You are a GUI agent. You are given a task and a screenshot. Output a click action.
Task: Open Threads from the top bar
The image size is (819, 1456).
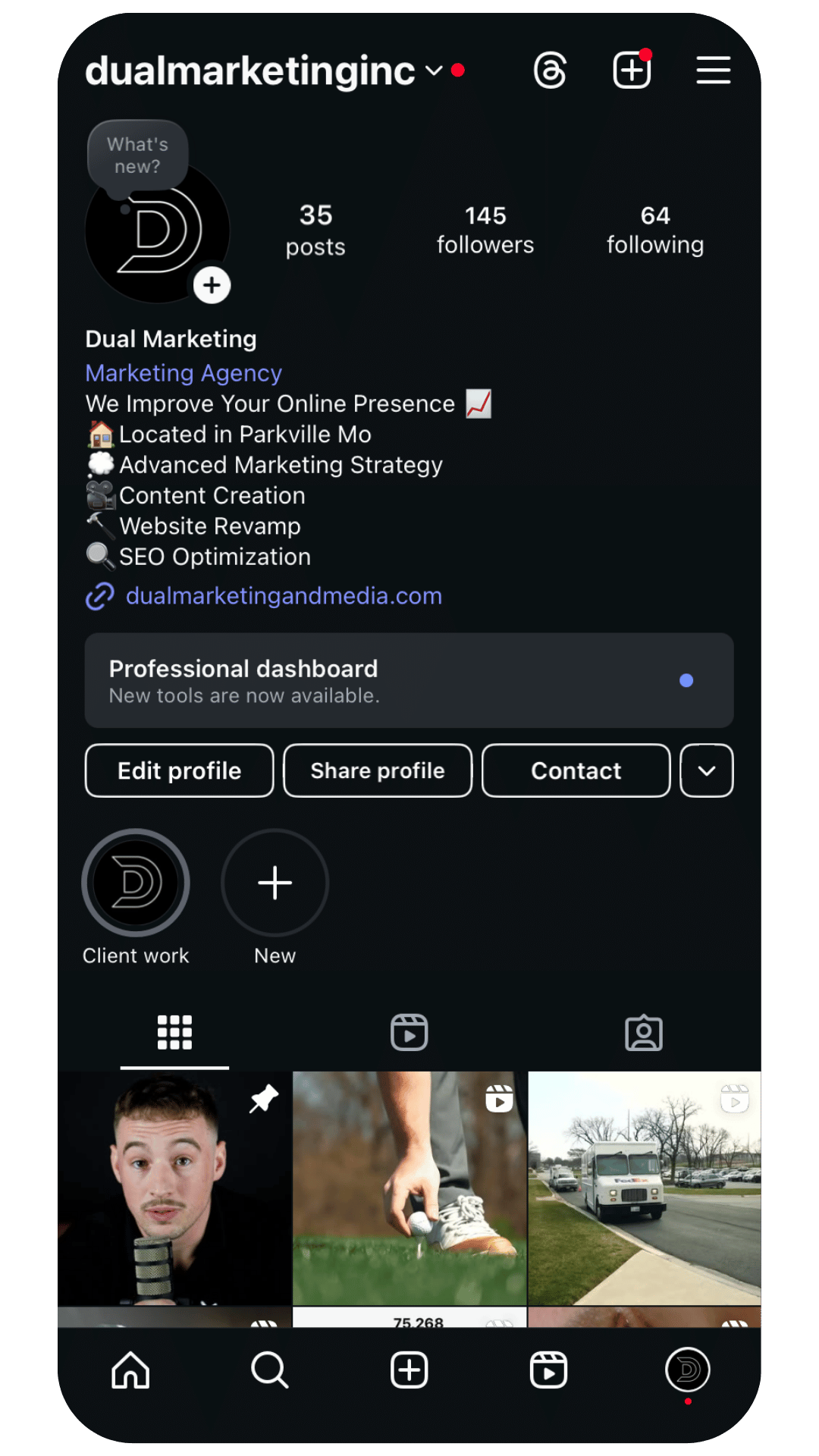pyautogui.click(x=550, y=71)
